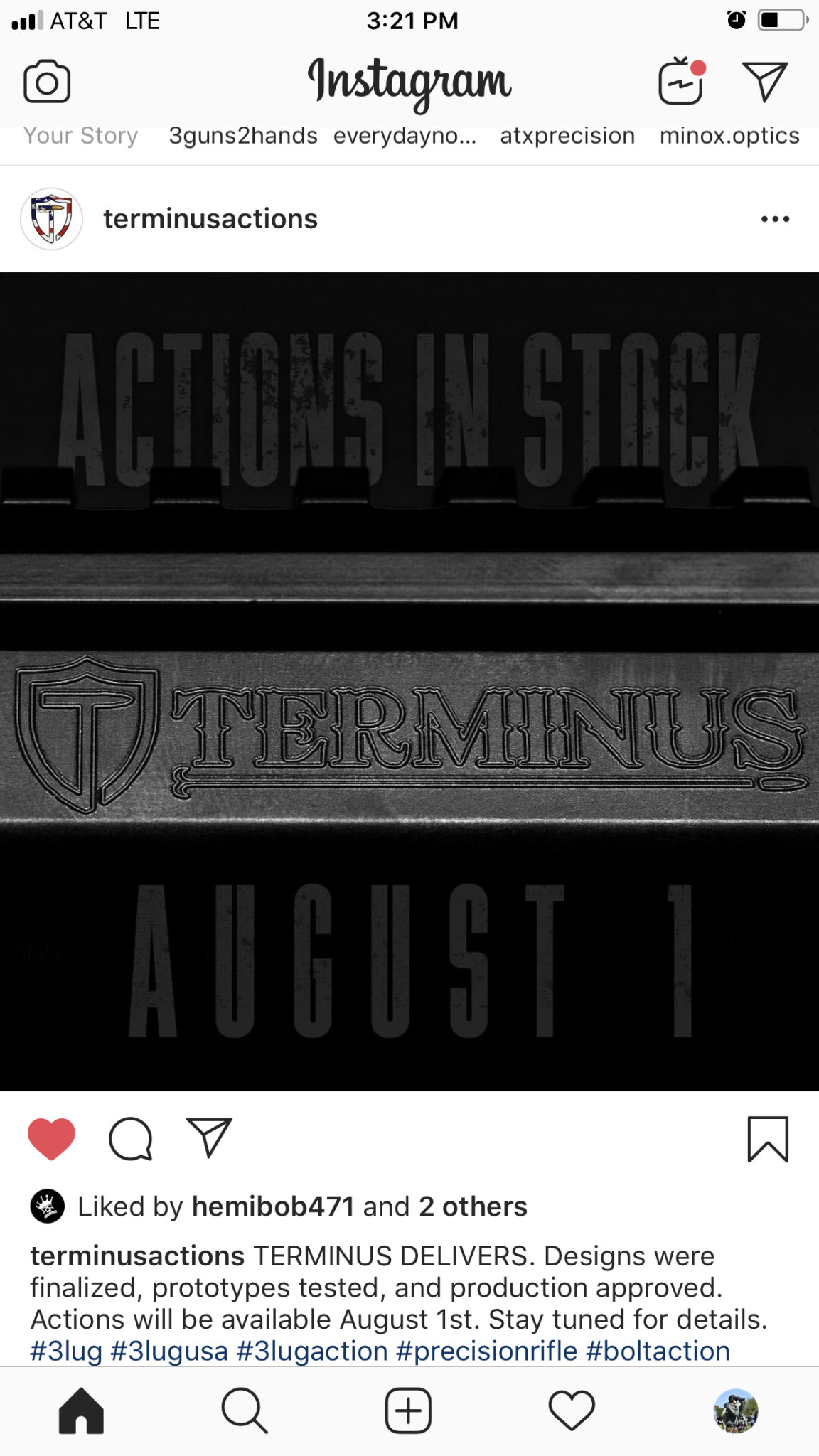View minox.optics story
The image size is (819, 1456).
click(729, 136)
